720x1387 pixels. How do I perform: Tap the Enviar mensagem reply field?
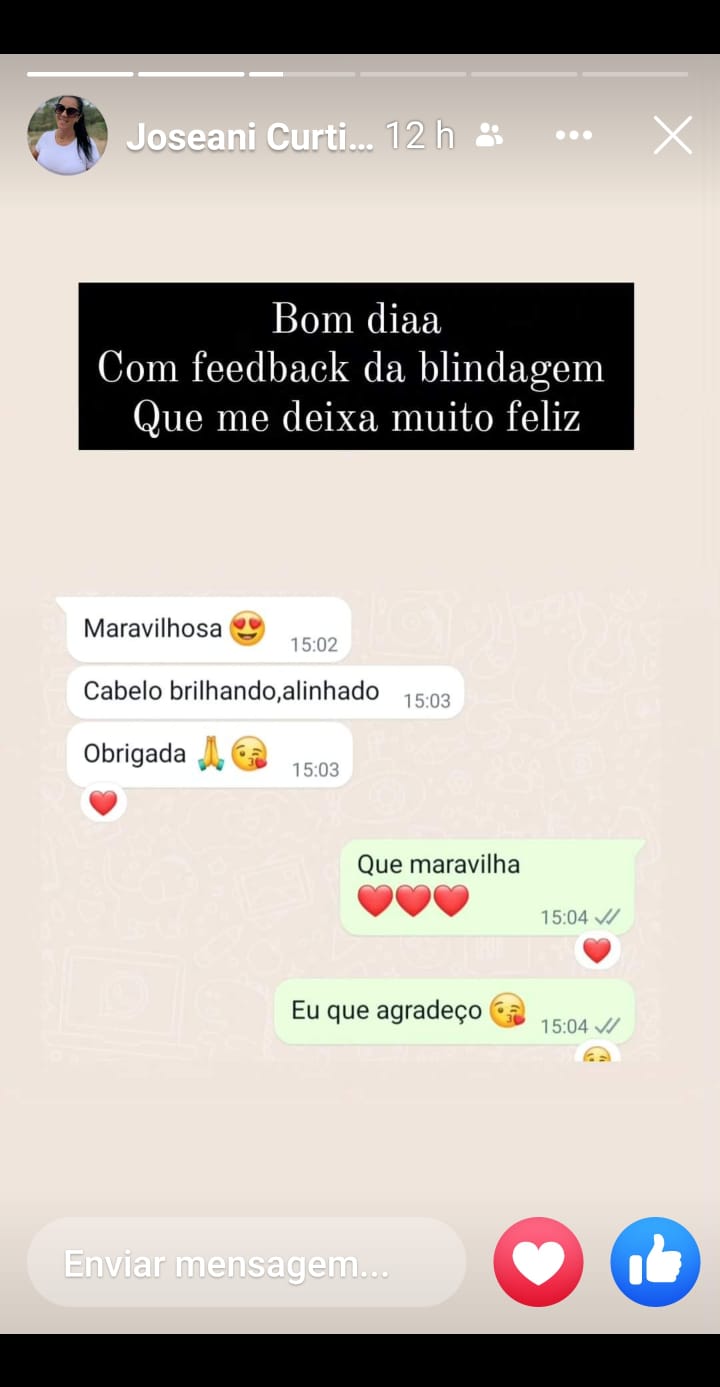coord(246,1263)
